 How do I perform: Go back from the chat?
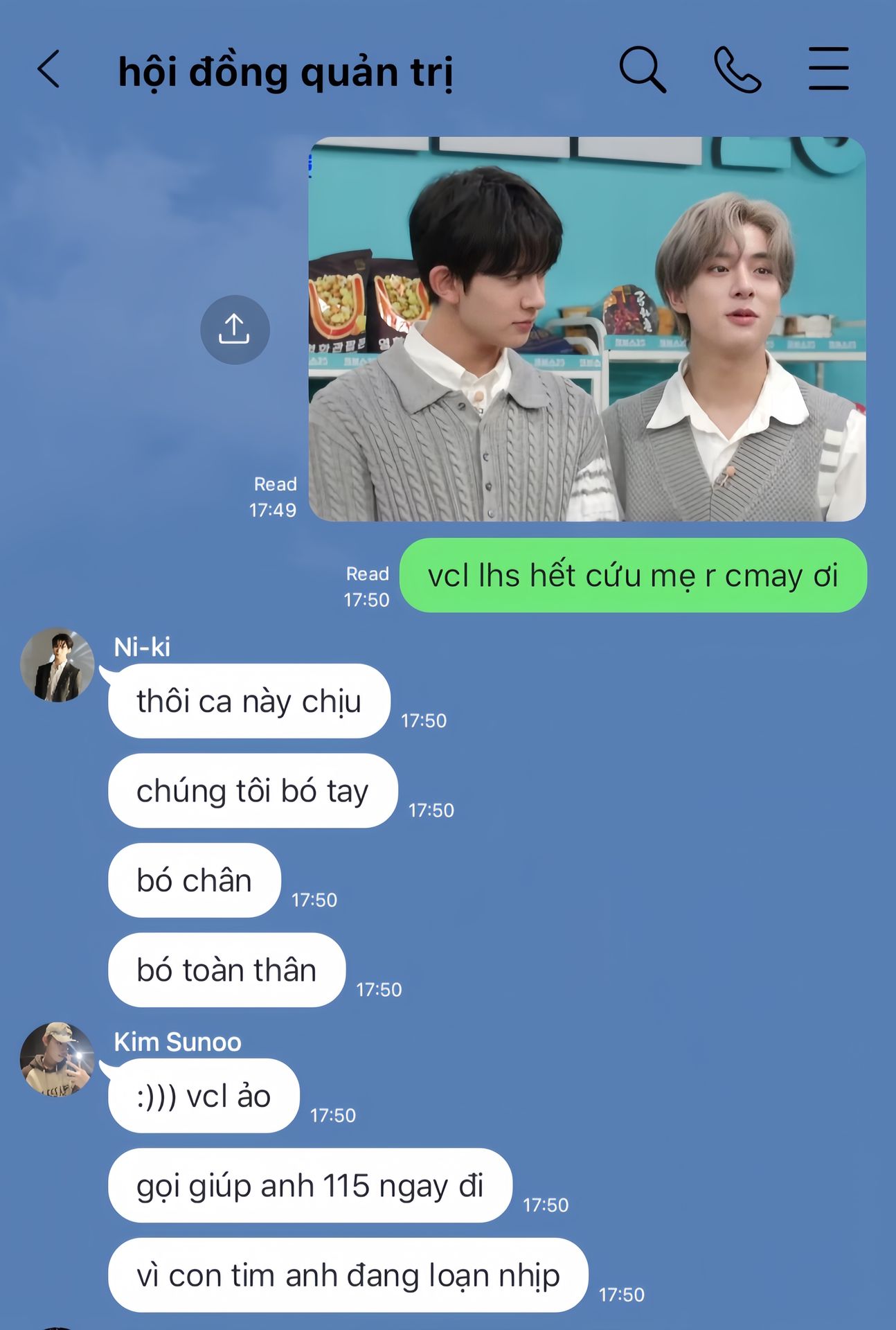click(48, 69)
